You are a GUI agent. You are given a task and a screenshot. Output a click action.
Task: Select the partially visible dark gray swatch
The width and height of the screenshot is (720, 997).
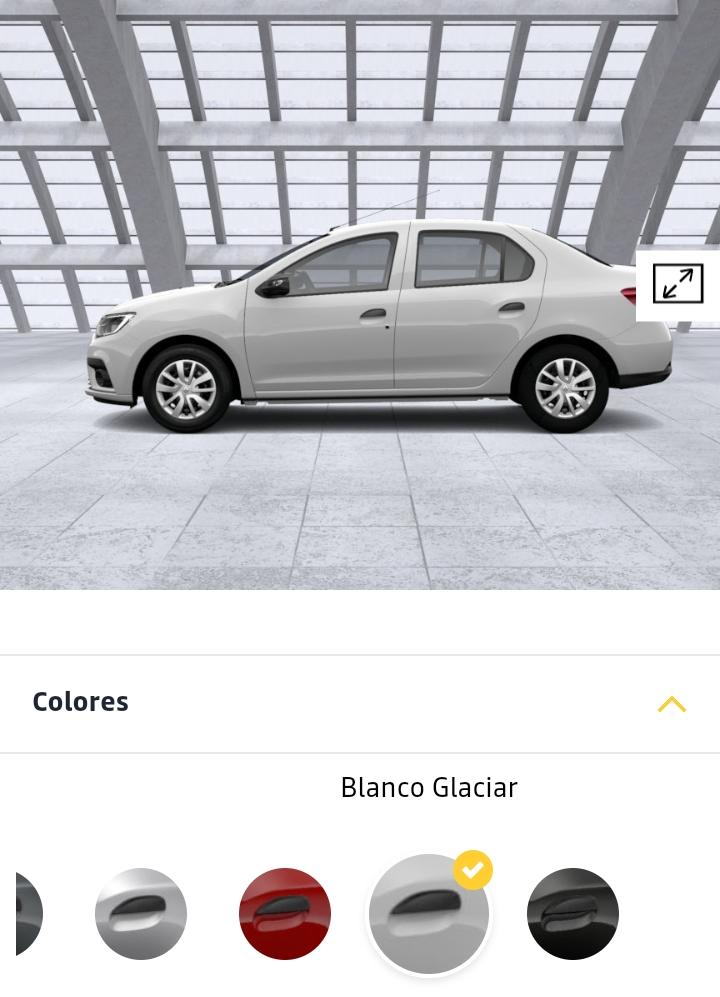[x=28, y=914]
